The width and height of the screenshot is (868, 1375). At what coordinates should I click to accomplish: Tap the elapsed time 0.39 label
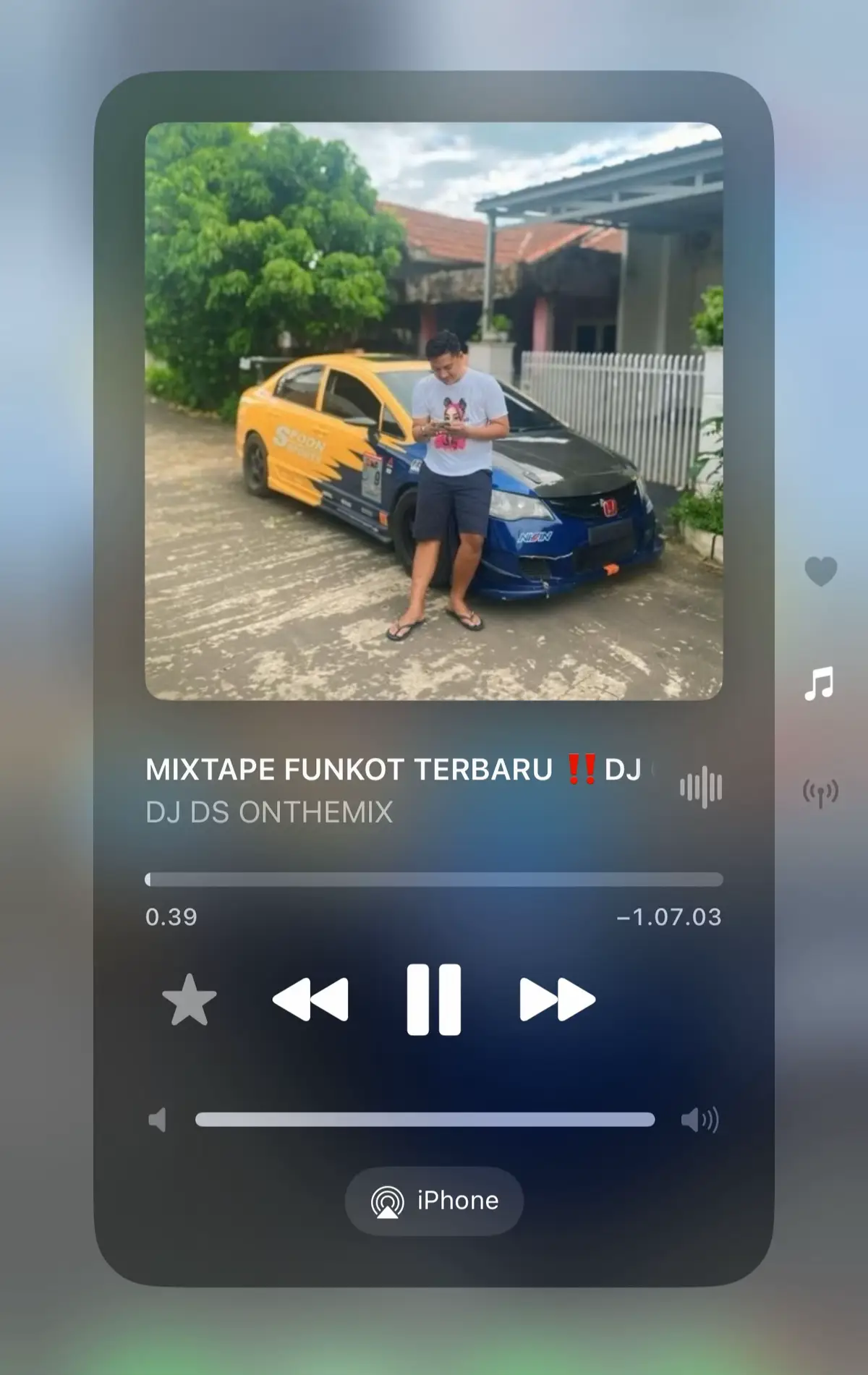[171, 915]
